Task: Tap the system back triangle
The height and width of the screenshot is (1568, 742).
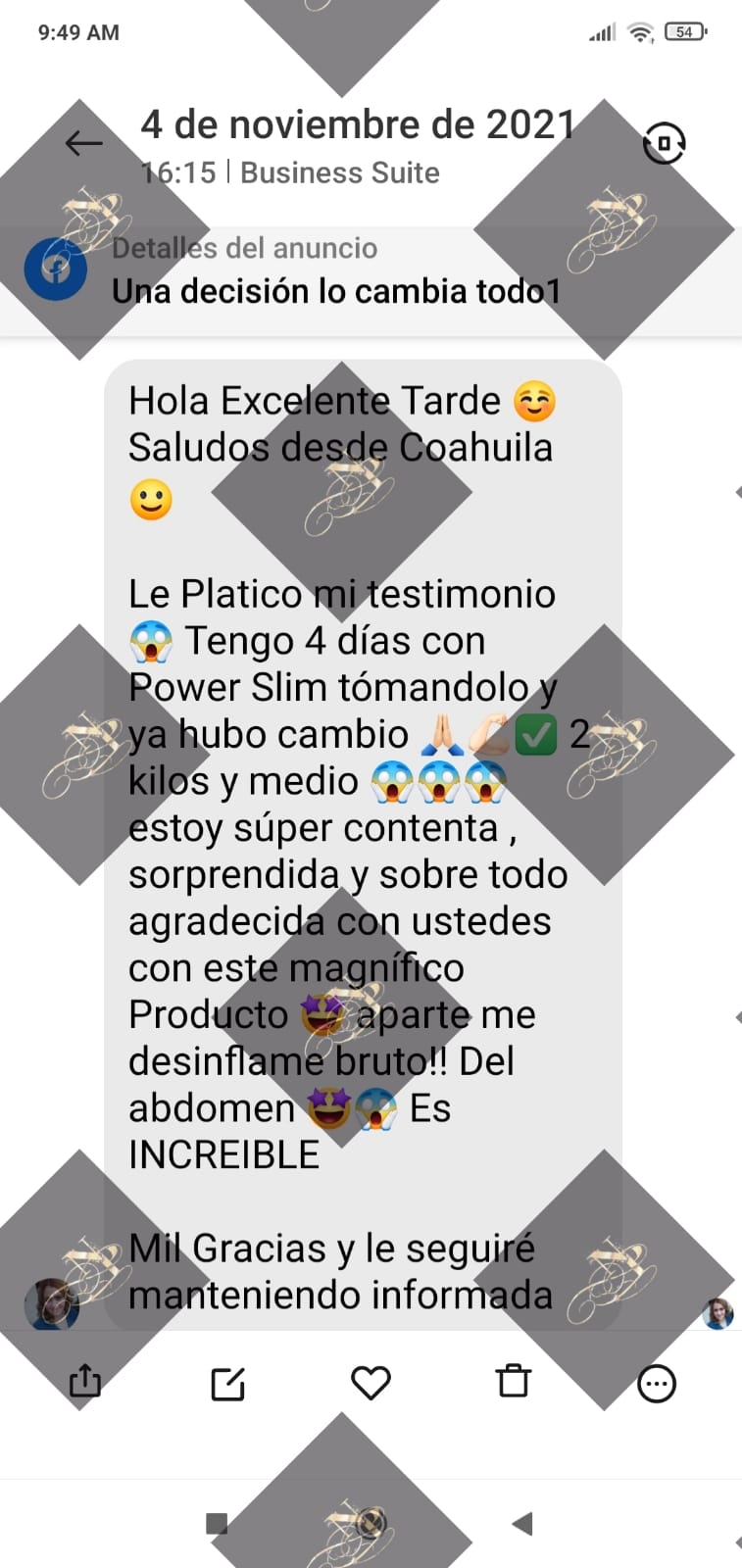Action: coord(523,1523)
